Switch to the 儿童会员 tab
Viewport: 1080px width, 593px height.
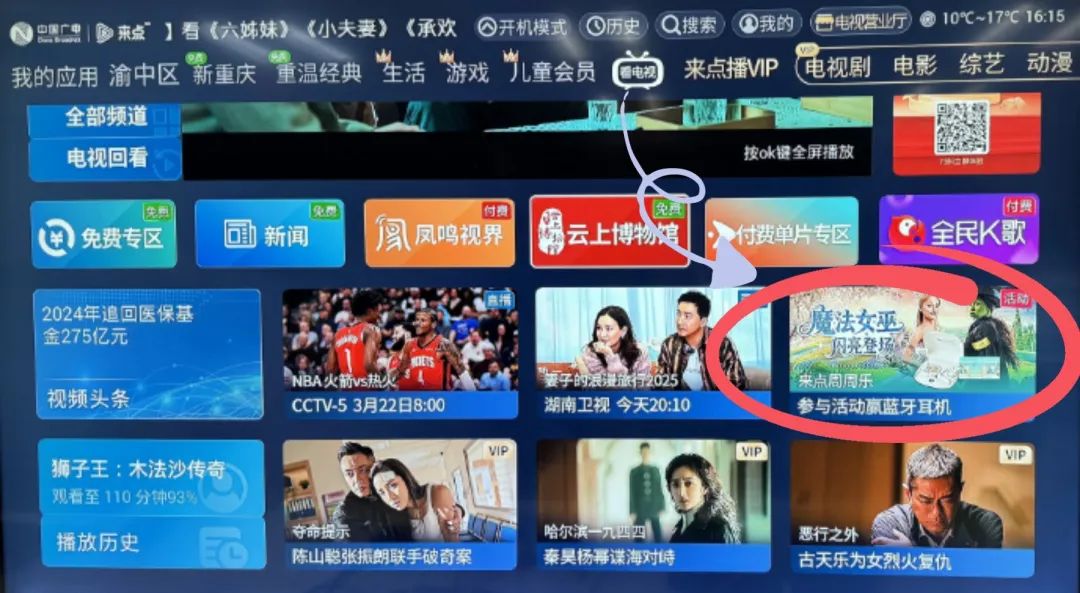(552, 71)
